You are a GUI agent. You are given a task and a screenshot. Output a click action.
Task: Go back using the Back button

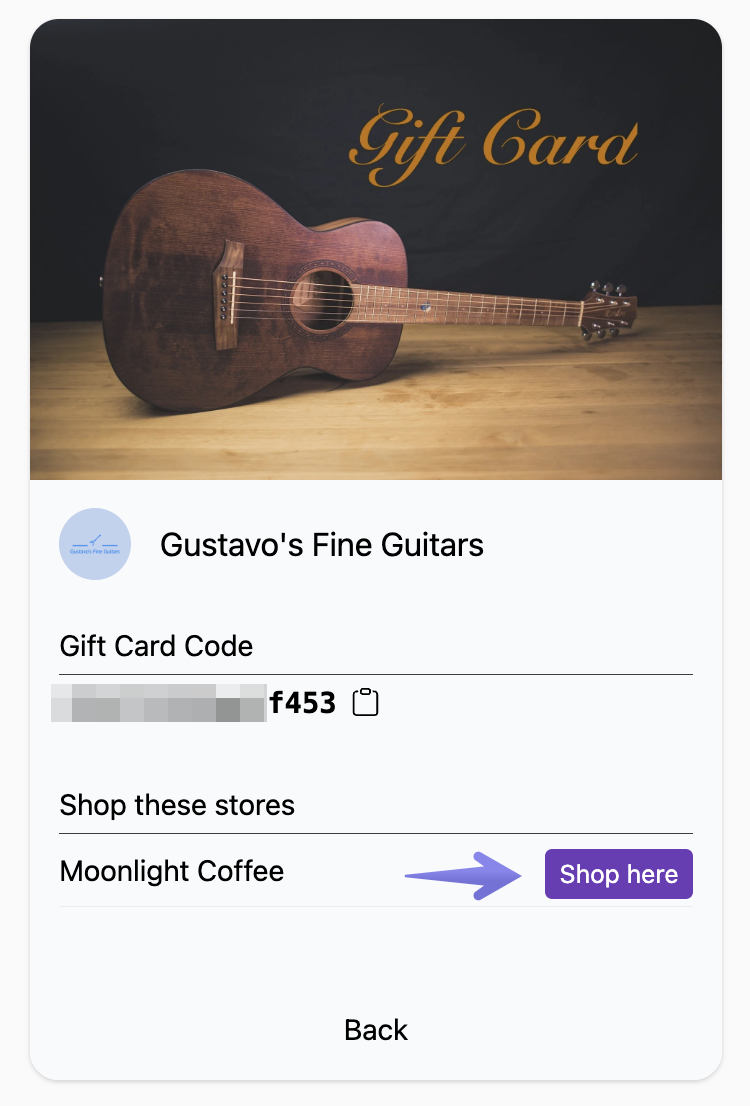click(375, 1030)
